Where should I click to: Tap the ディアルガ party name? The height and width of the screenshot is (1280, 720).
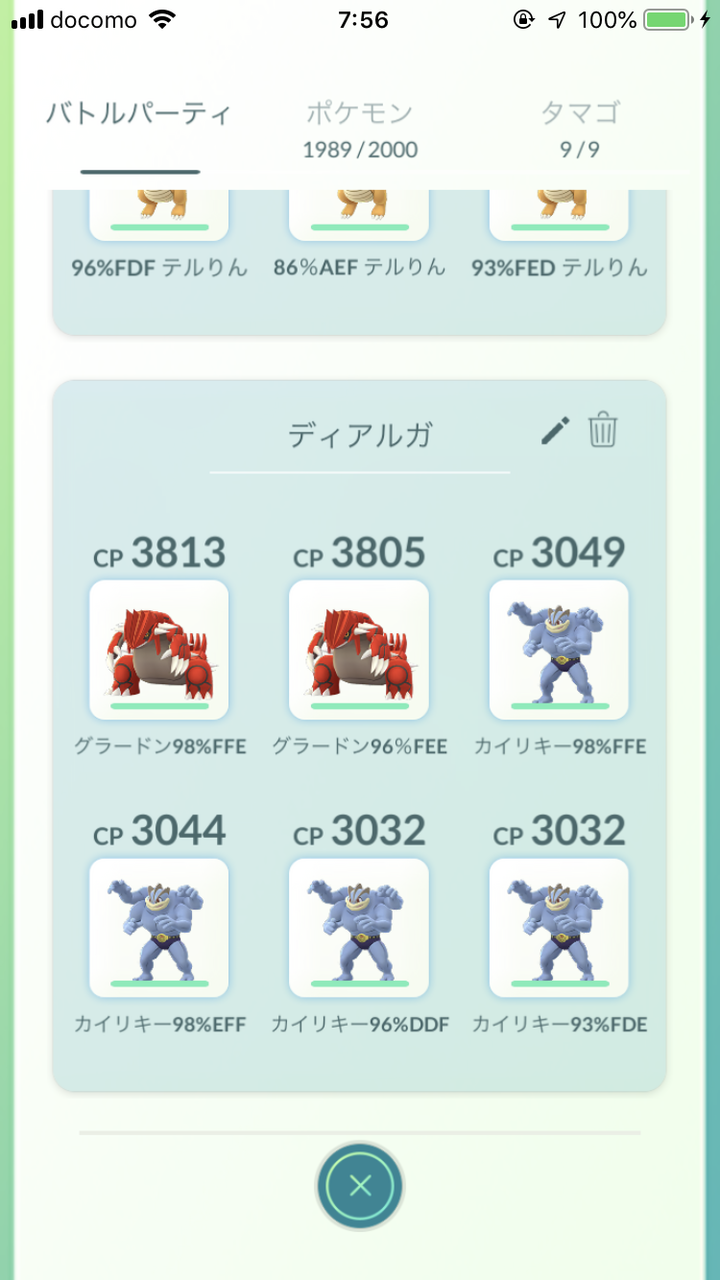click(358, 432)
